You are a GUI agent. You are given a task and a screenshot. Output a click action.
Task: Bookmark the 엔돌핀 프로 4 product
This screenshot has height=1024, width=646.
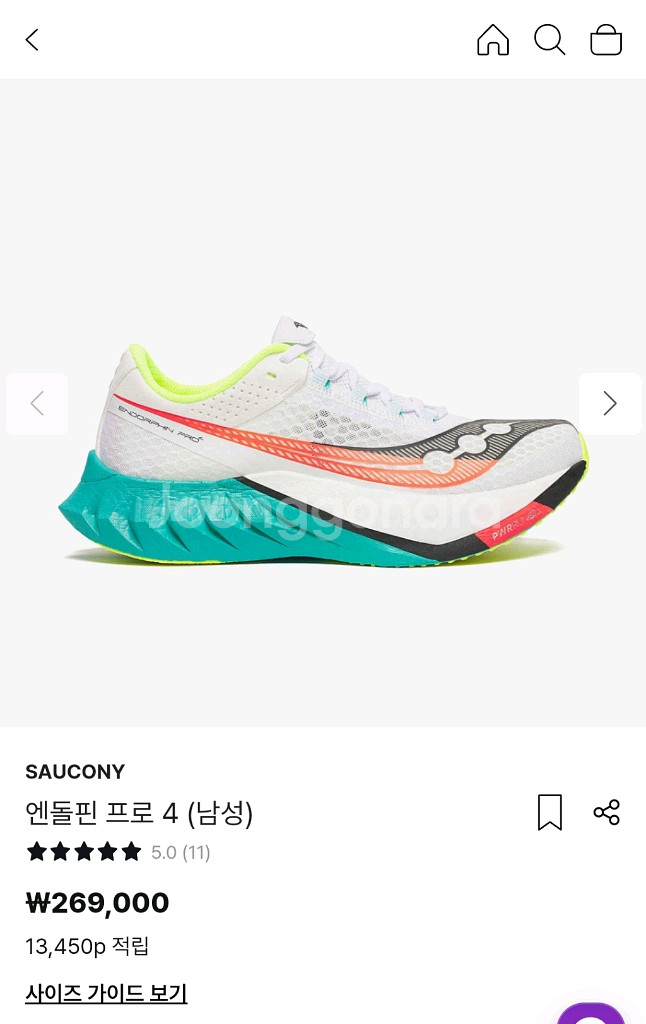[549, 812]
